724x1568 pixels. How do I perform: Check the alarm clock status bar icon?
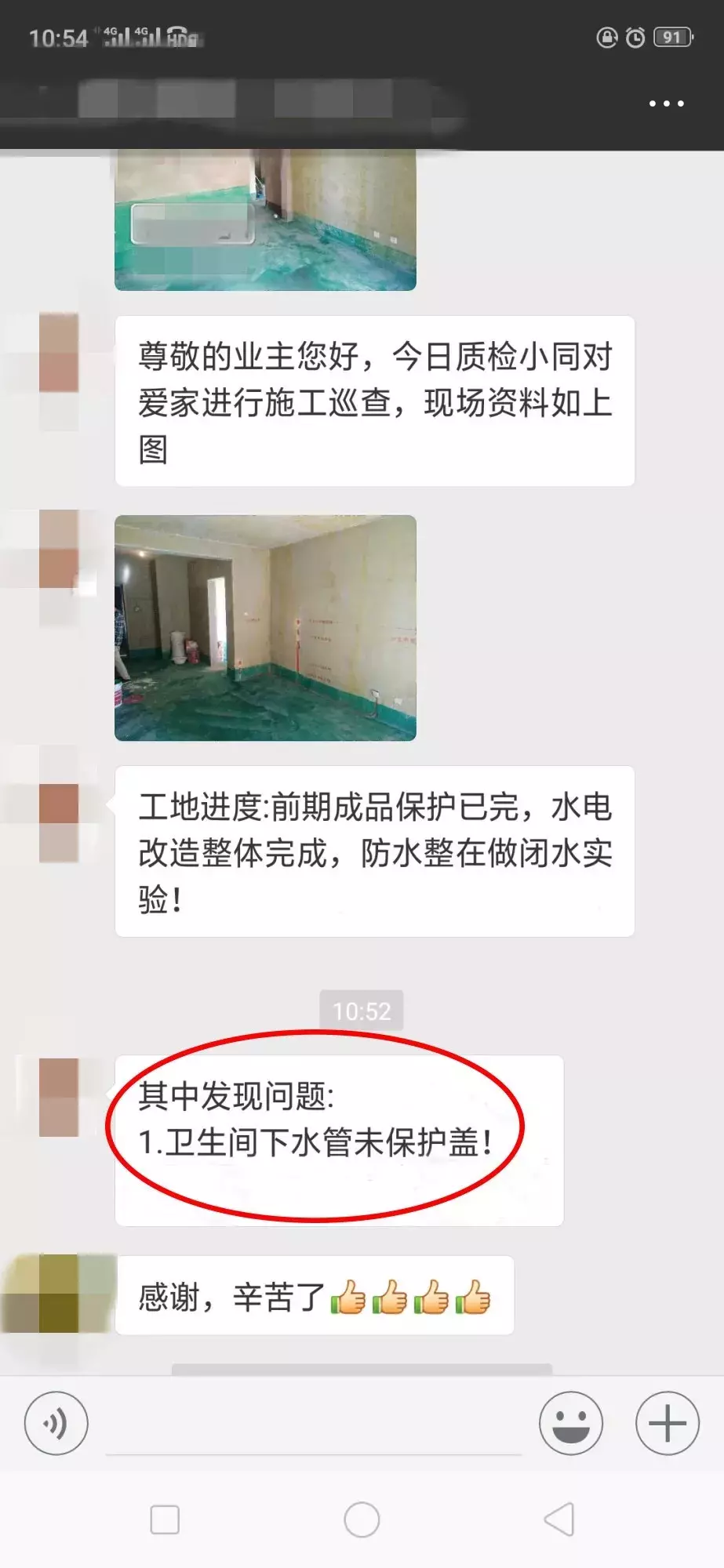point(637,35)
